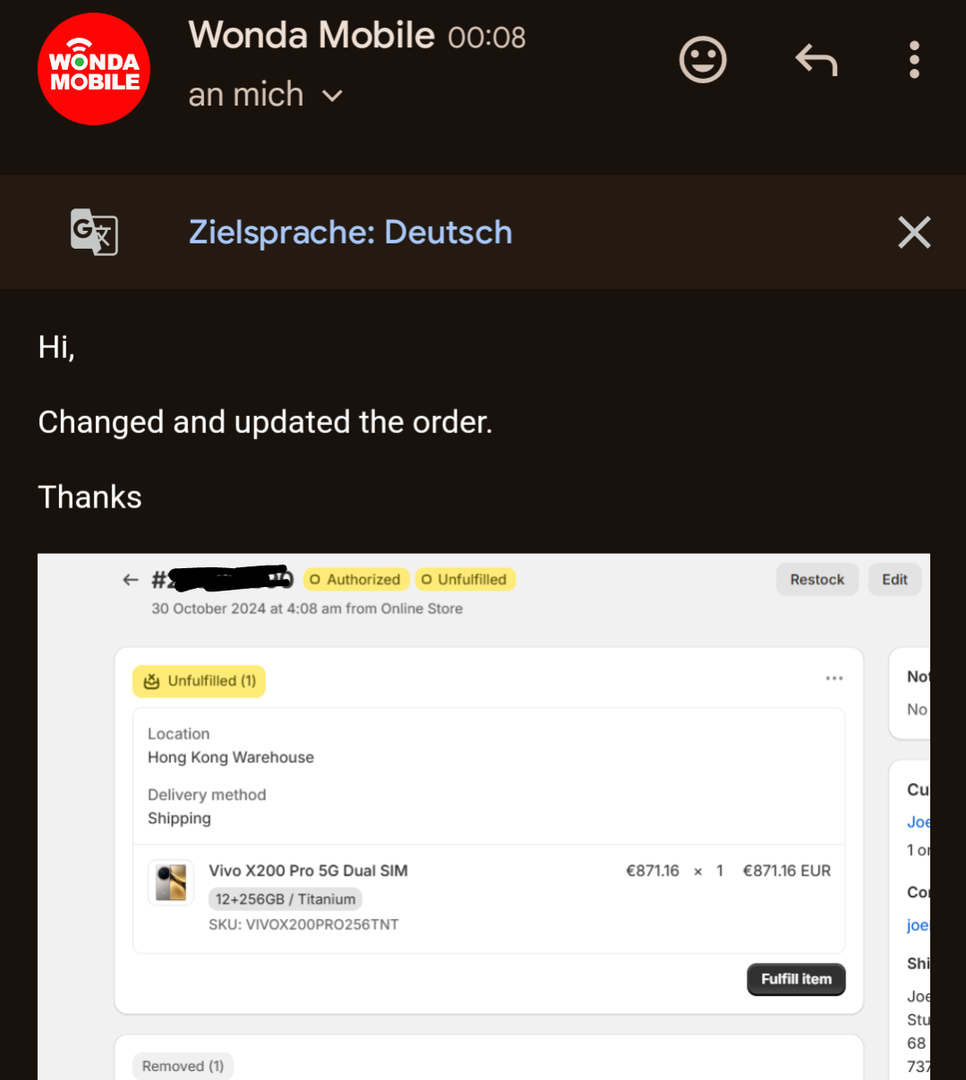Add an emoji reaction to the email
This screenshot has height=1080, width=966.
pyautogui.click(x=702, y=61)
